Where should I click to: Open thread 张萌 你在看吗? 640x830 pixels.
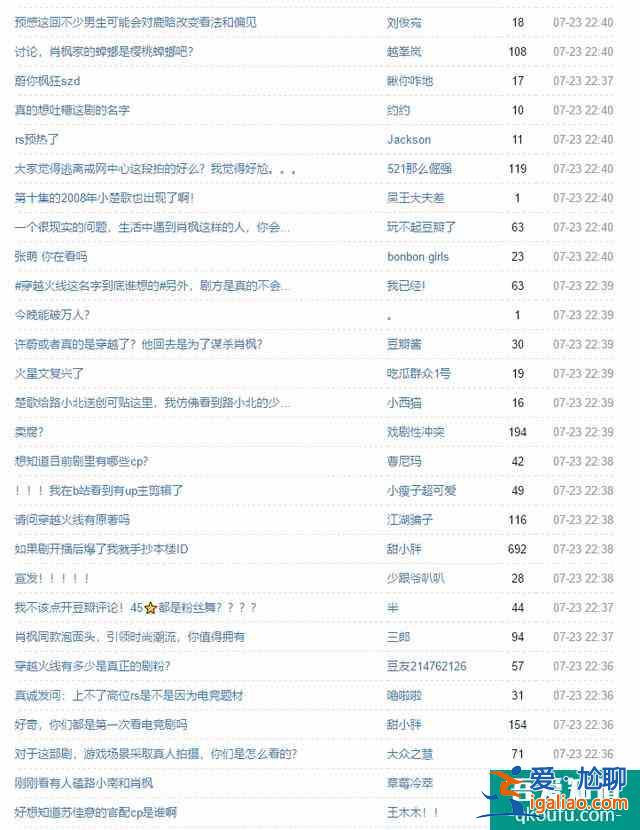[51, 257]
